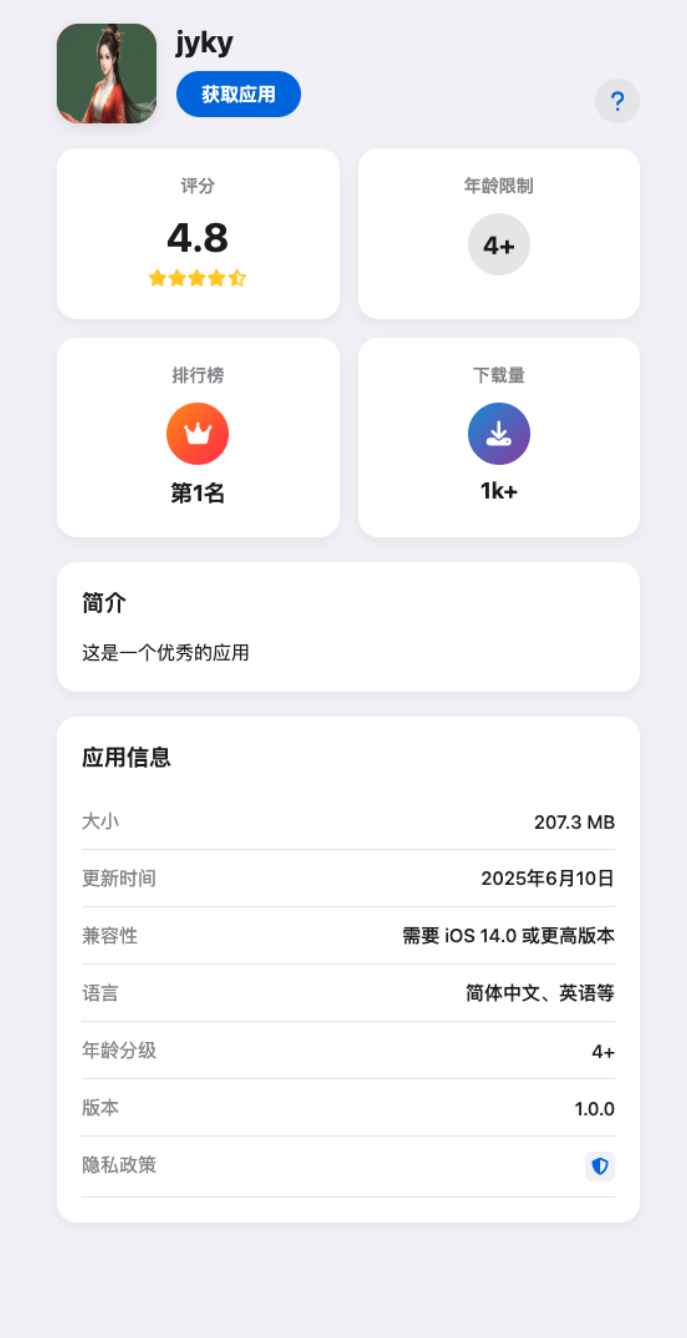Image resolution: width=687 pixels, height=1338 pixels.
Task: Open the help question mark icon
Action: (x=617, y=101)
